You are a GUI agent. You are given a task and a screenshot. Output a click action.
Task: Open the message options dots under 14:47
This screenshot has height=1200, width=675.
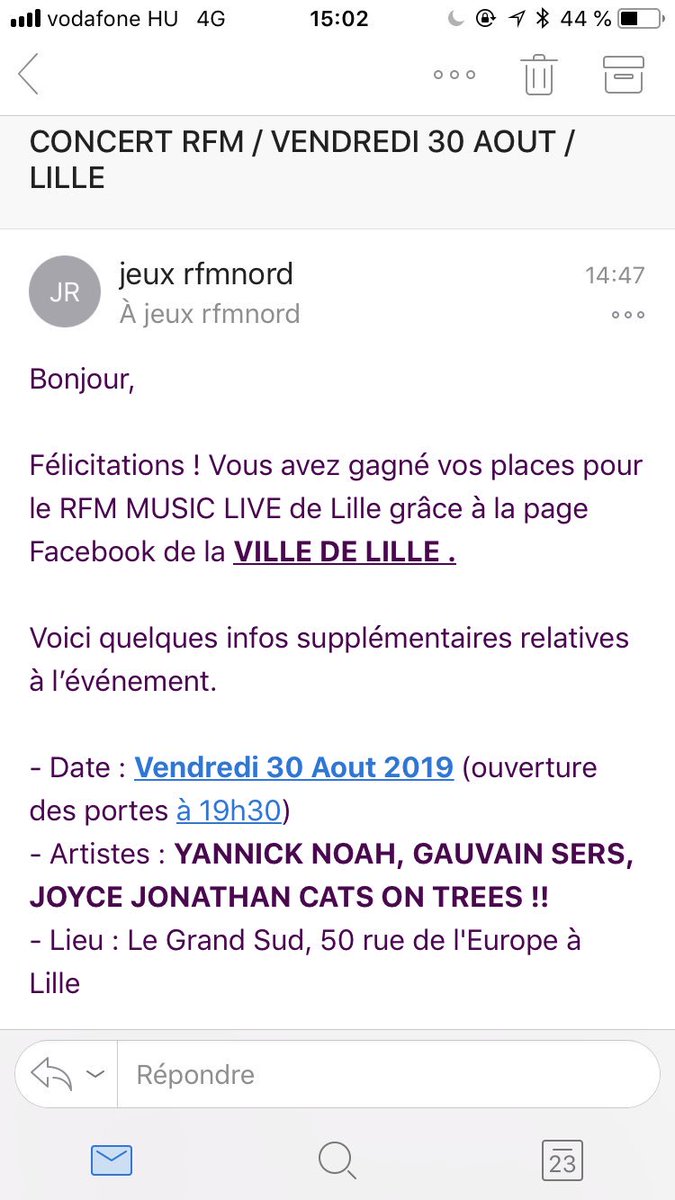627,315
